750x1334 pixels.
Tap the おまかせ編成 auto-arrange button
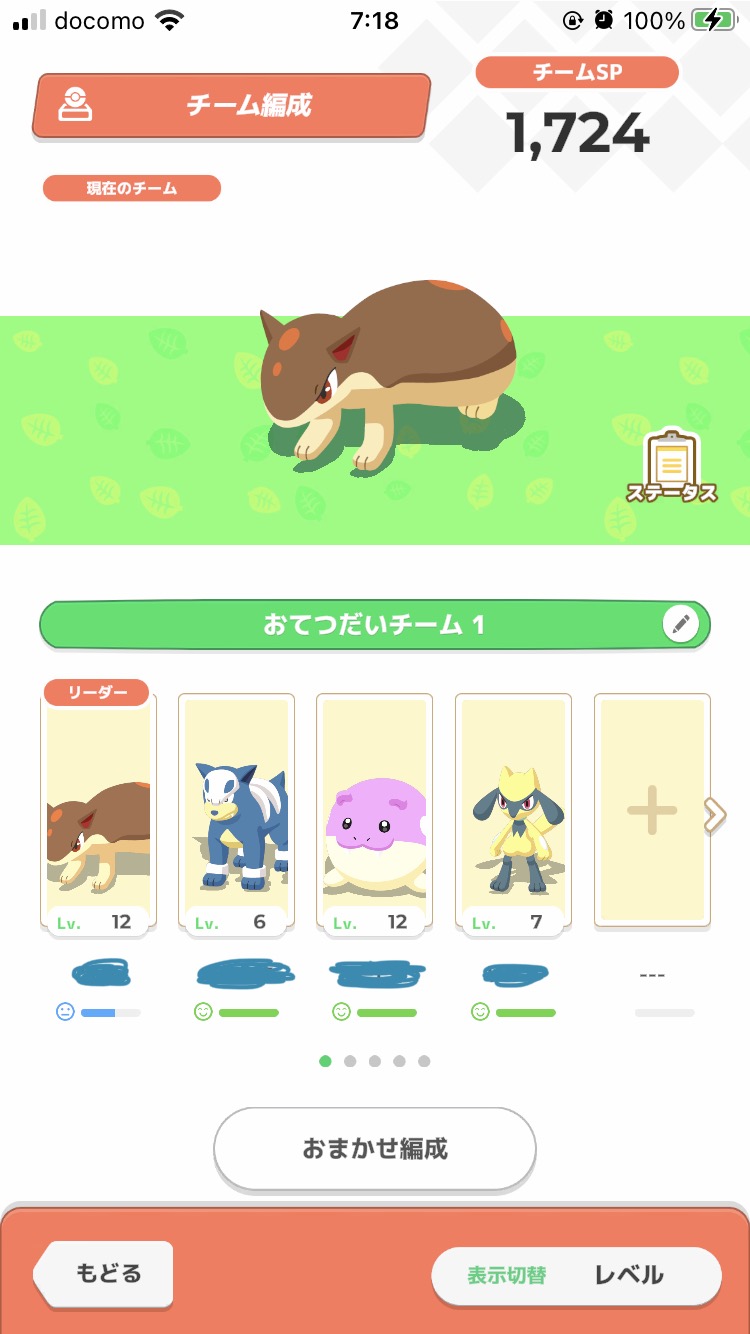click(x=375, y=1149)
